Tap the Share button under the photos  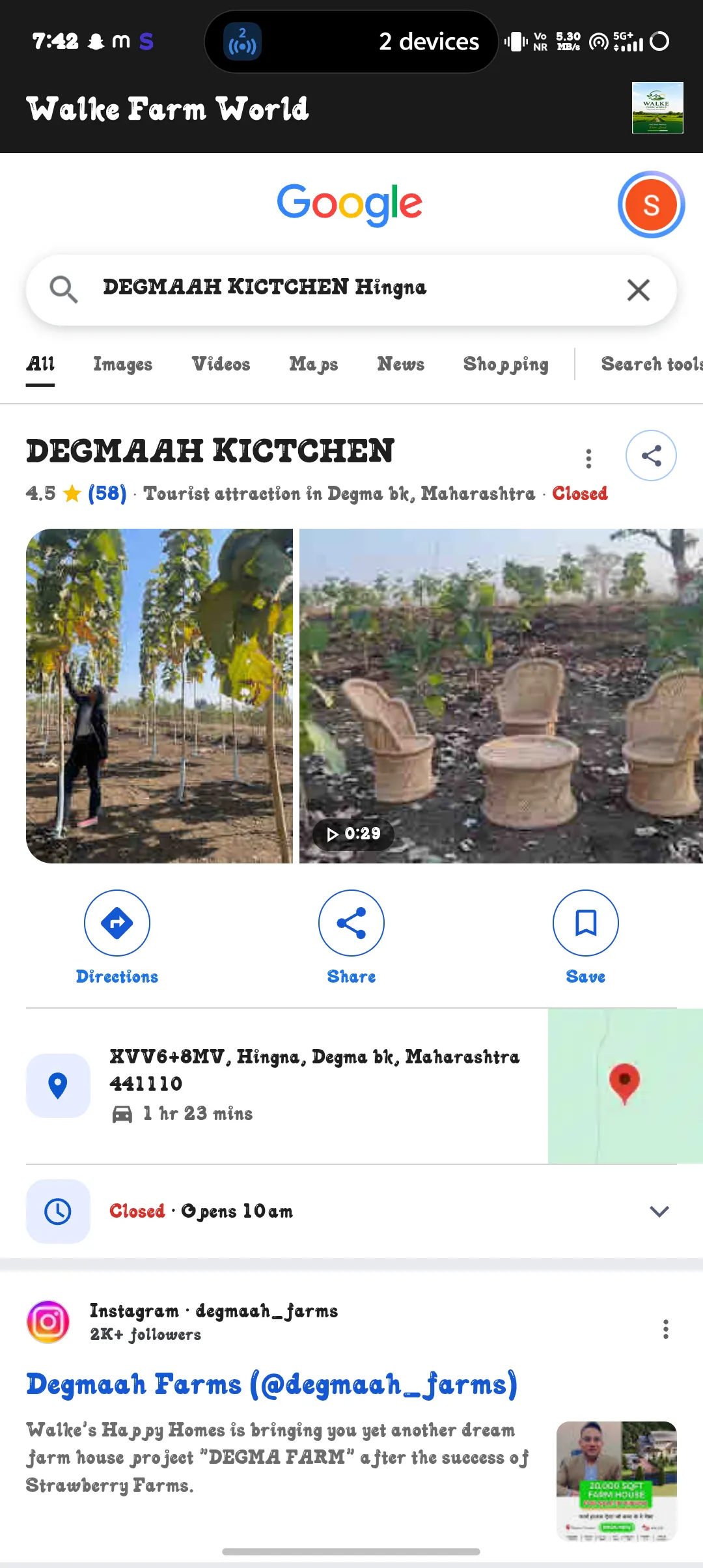point(351,938)
